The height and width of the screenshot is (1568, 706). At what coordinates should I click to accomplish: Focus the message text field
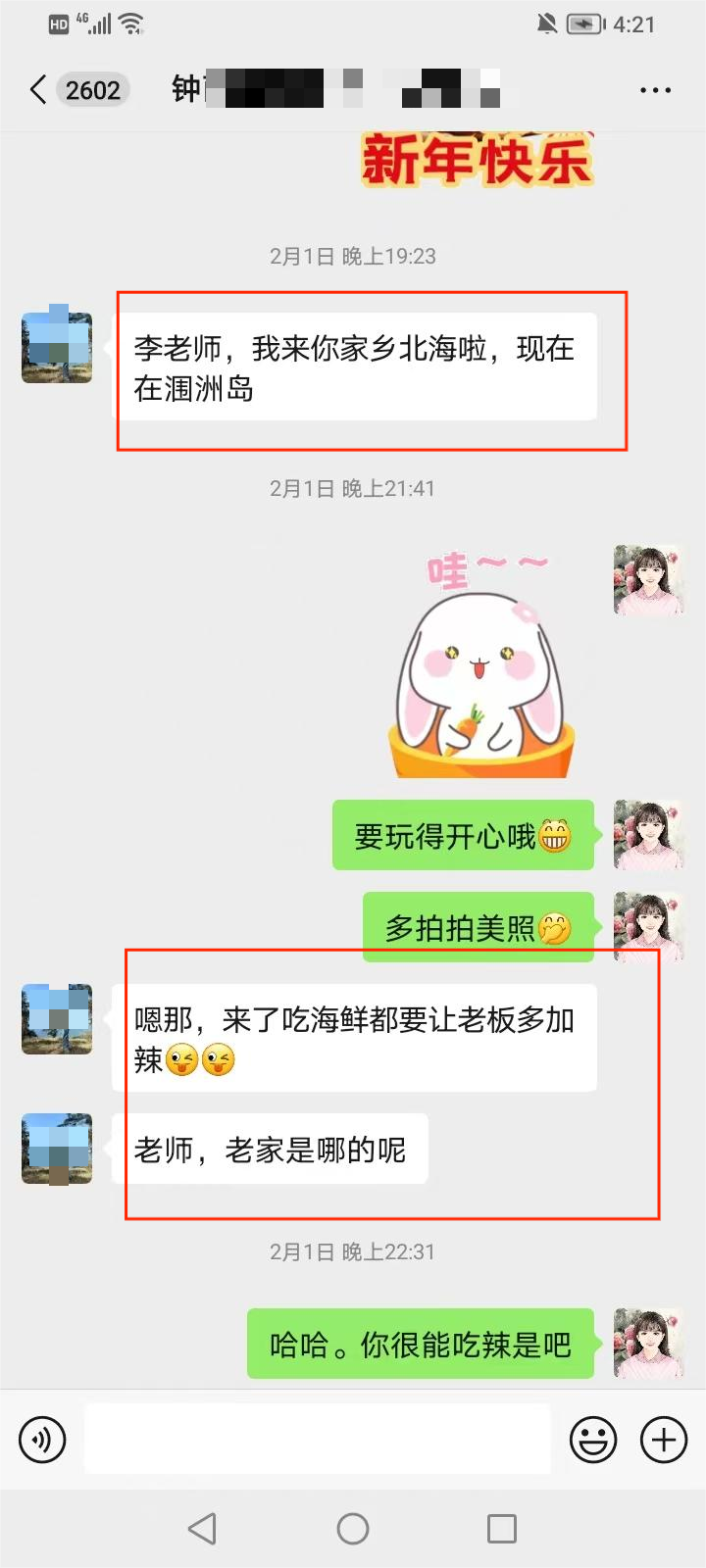(317, 1439)
